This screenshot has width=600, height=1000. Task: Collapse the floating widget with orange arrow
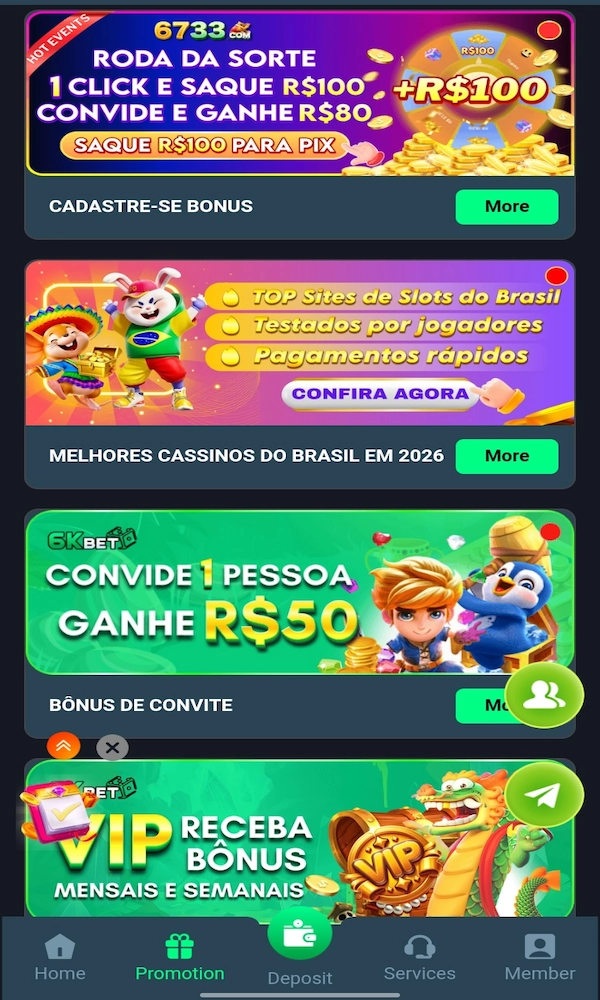[x=63, y=746]
